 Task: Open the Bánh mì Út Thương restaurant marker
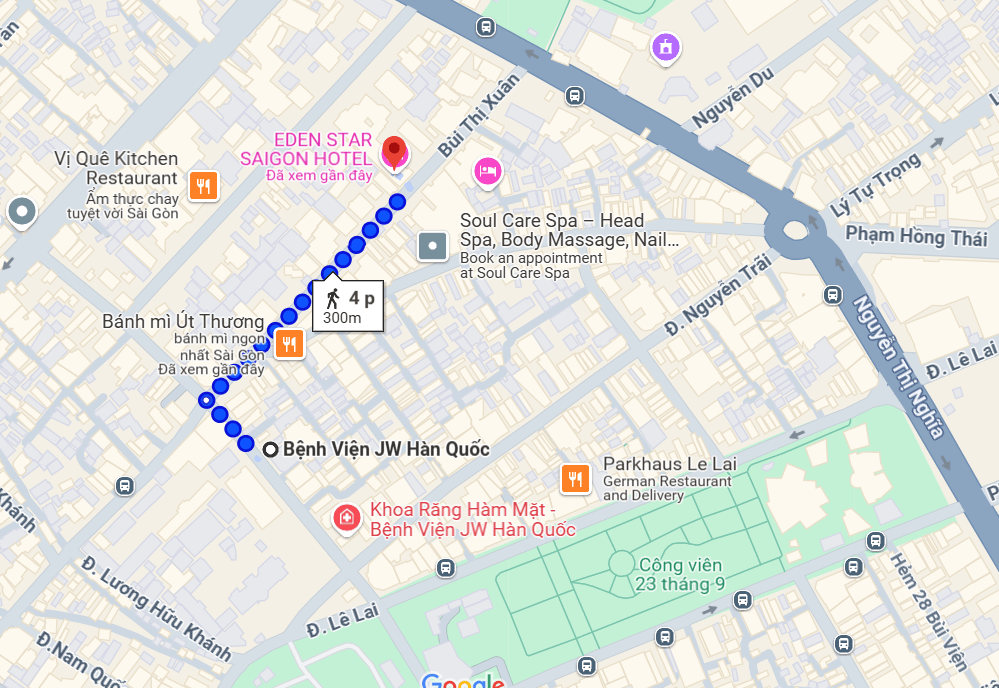tap(289, 344)
